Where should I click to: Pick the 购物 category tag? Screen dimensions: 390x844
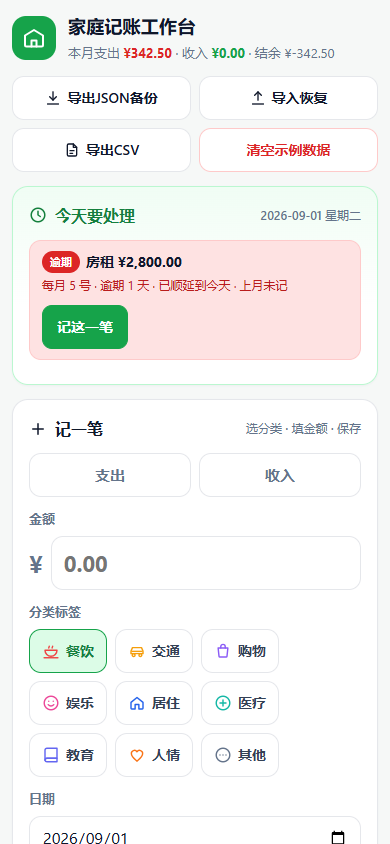point(240,651)
